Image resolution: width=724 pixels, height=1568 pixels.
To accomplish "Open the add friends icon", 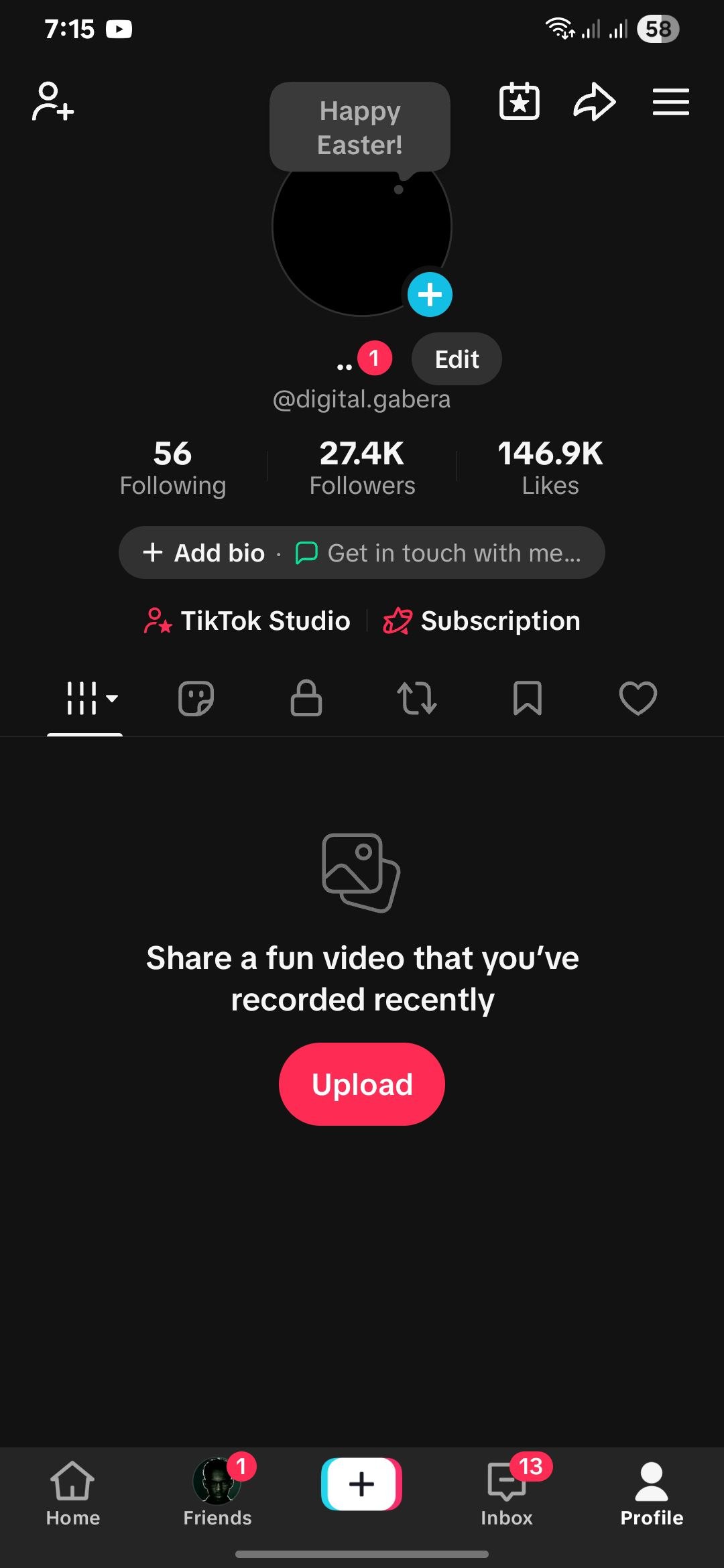I will point(51,102).
